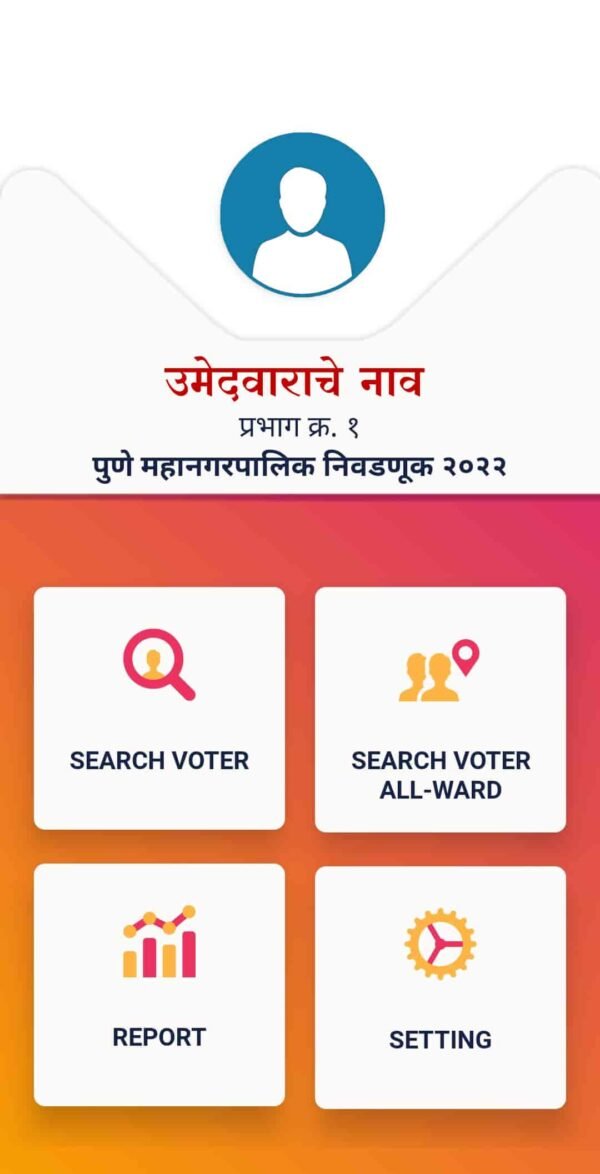The width and height of the screenshot is (600, 1174).
Task: Open the Search Voter card
Action: 159,708
